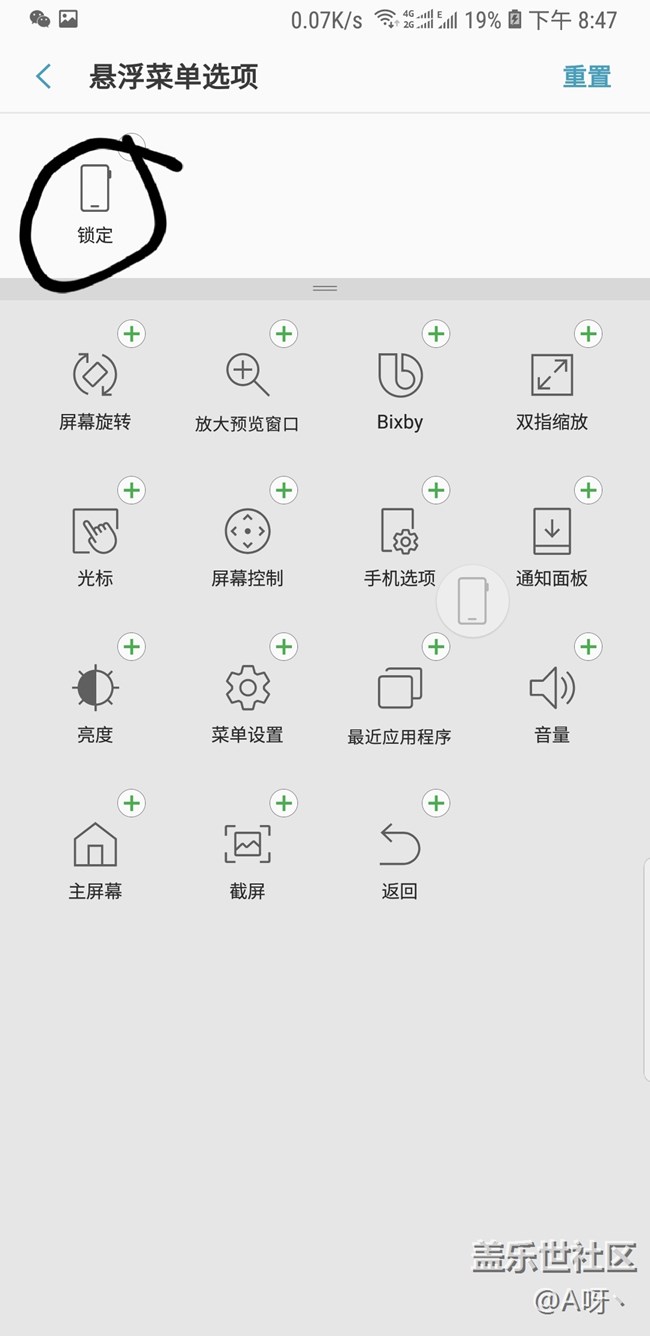Viewport: 650px width, 1336px height.
Task: Add 菜单设置 to the menu
Action: (x=284, y=646)
